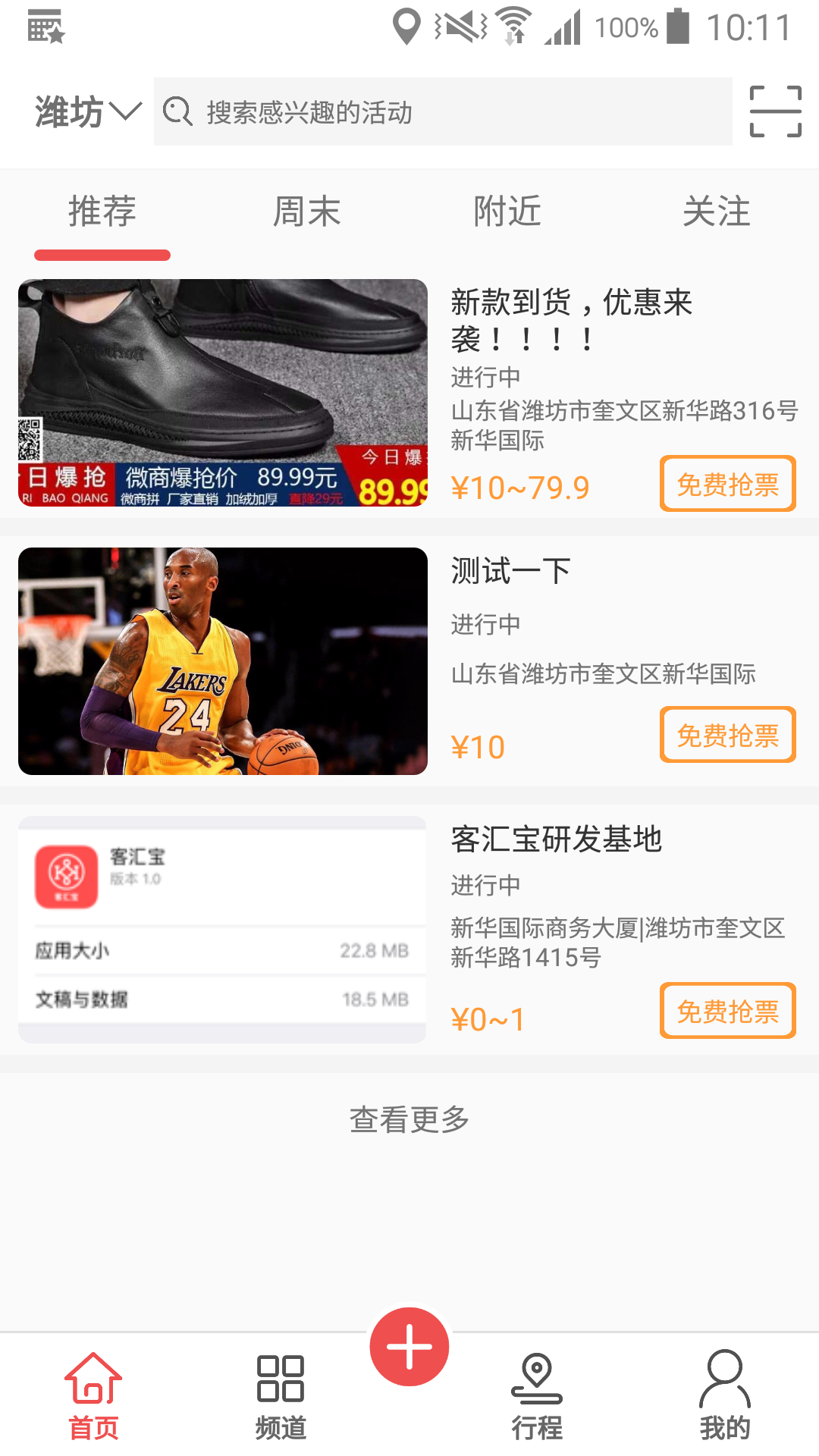Tap the magnifier icon in the search bar
The width and height of the screenshot is (819, 1456).
[177, 112]
